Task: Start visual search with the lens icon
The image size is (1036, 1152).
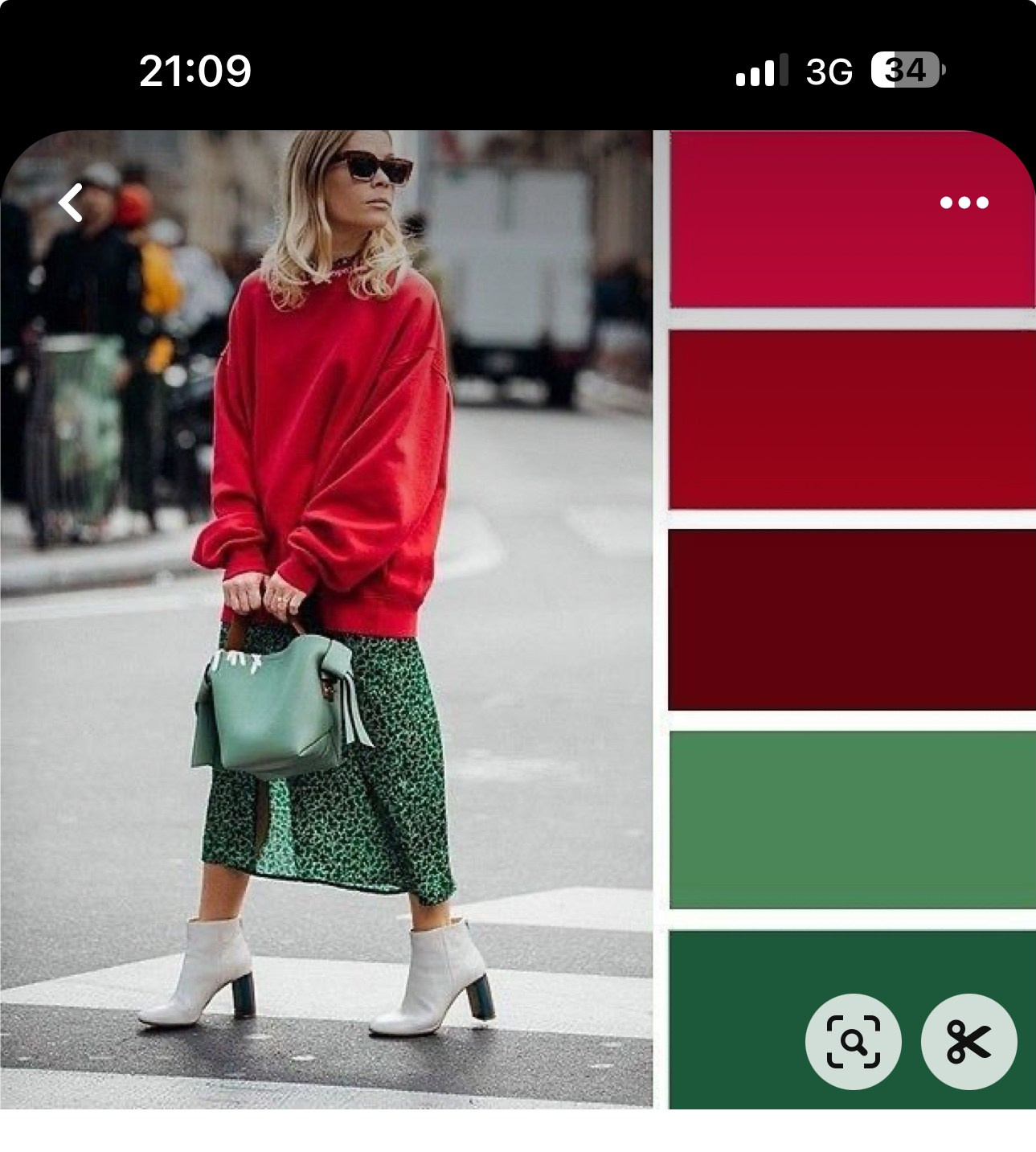Action: [853, 1042]
